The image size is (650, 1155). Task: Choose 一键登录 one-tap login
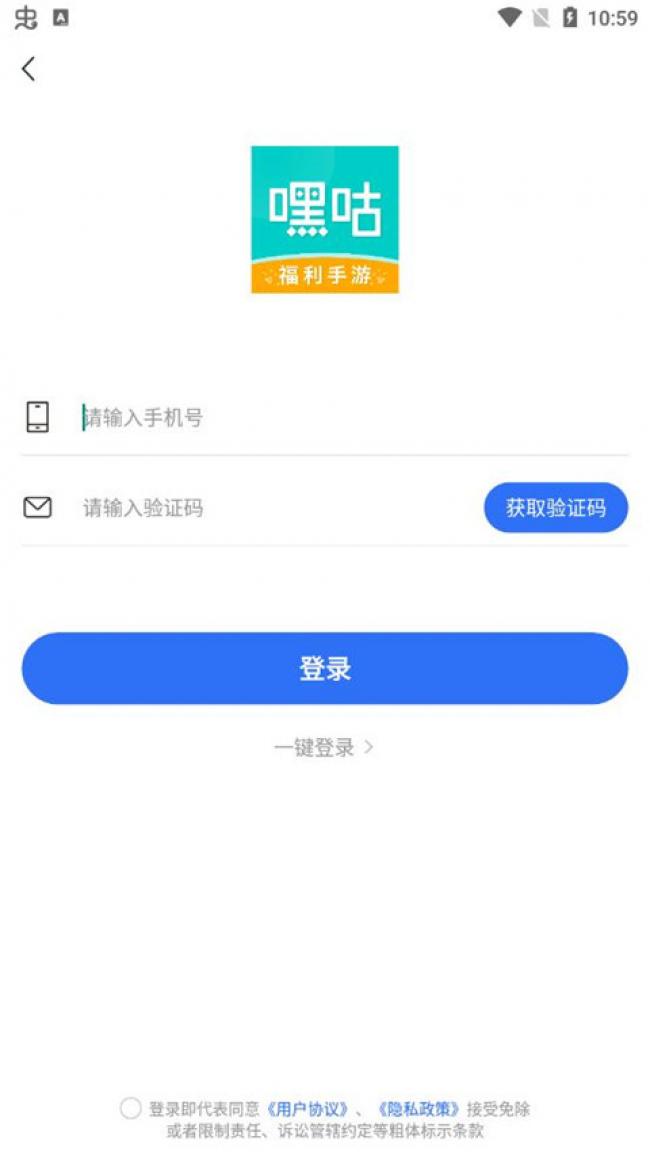pyautogui.click(x=324, y=748)
